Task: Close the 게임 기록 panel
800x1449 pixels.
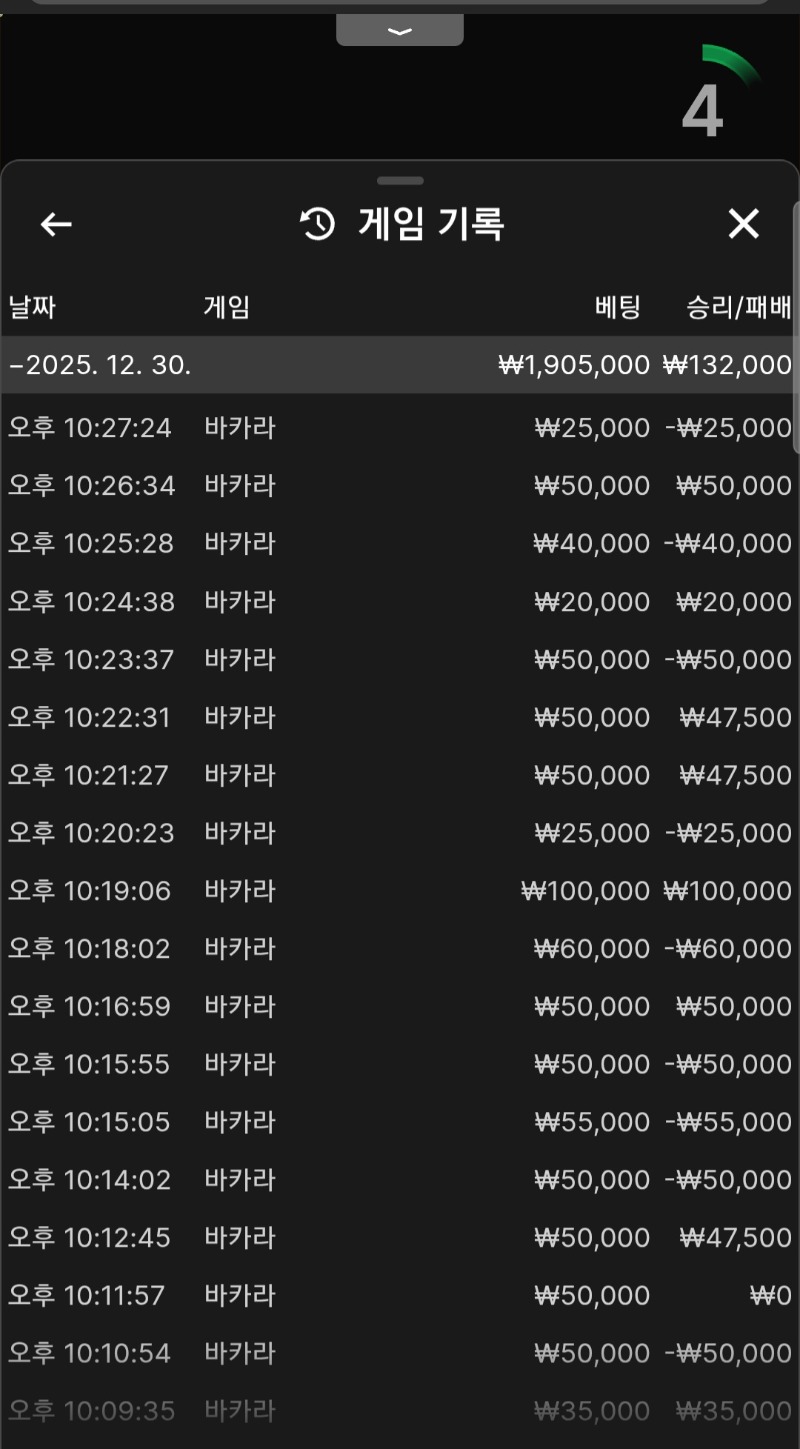Action: pyautogui.click(x=743, y=224)
